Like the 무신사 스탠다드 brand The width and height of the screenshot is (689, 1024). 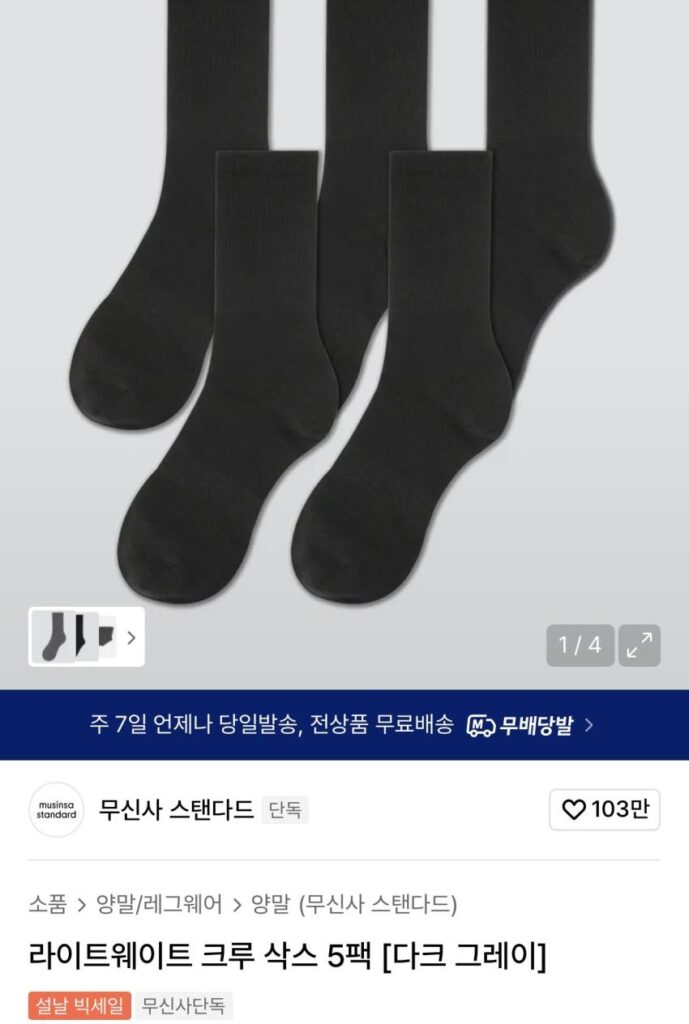pos(604,810)
